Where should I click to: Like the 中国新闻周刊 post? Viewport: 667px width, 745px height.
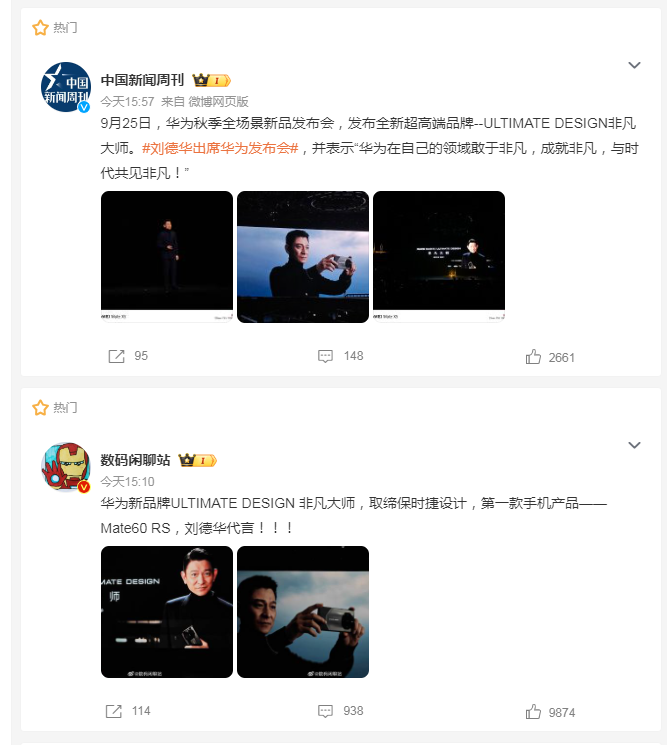tap(550, 357)
